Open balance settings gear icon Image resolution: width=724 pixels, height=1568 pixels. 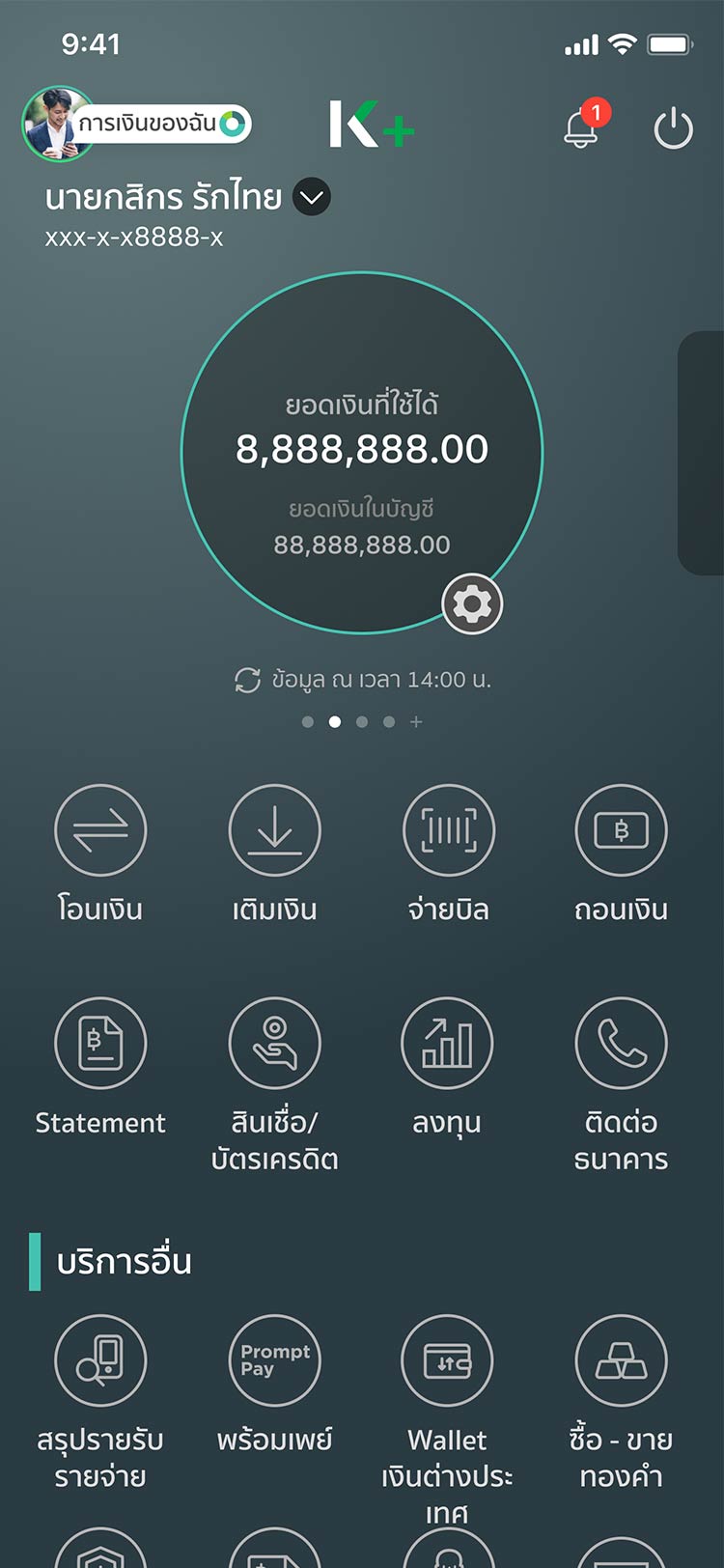click(x=472, y=604)
